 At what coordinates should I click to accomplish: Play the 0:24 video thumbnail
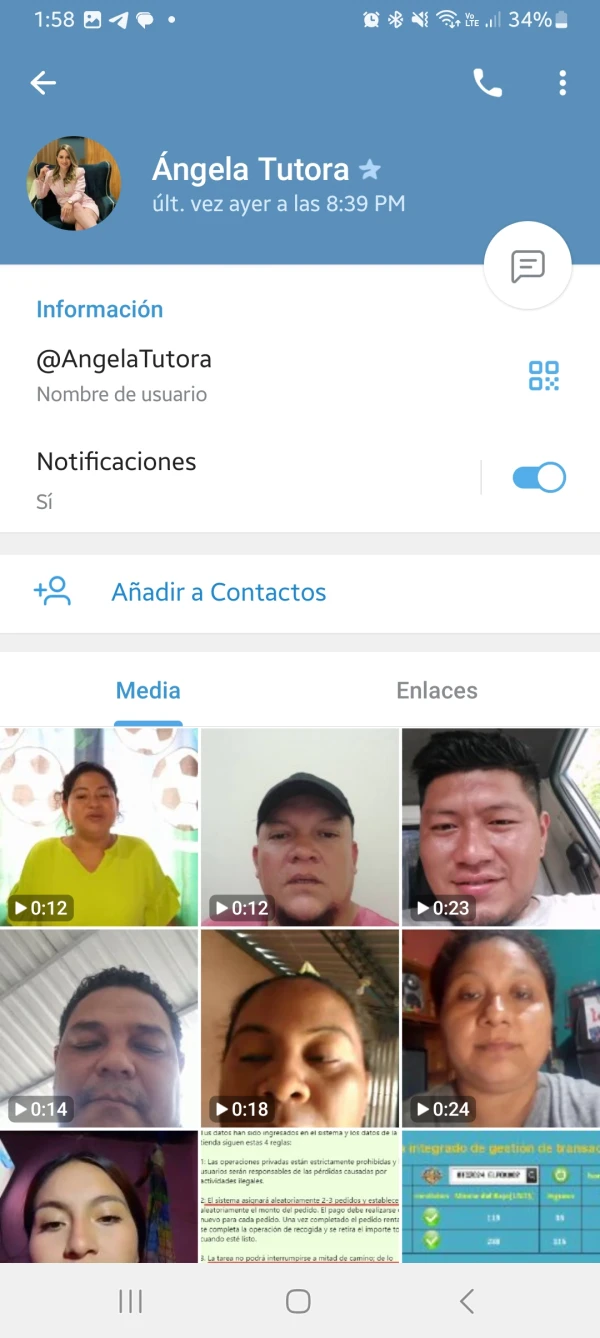tap(500, 1028)
